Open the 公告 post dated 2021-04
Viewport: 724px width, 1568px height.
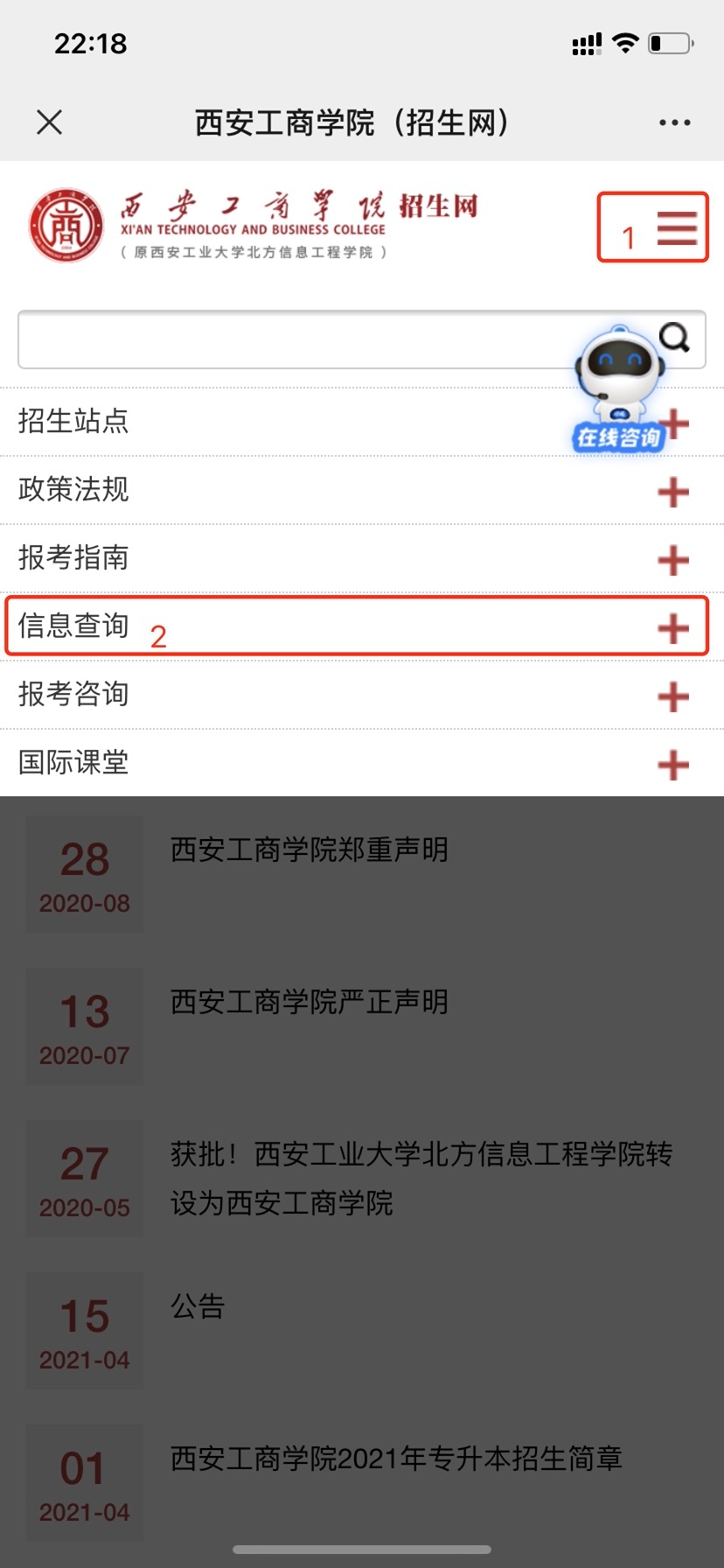(x=198, y=1306)
